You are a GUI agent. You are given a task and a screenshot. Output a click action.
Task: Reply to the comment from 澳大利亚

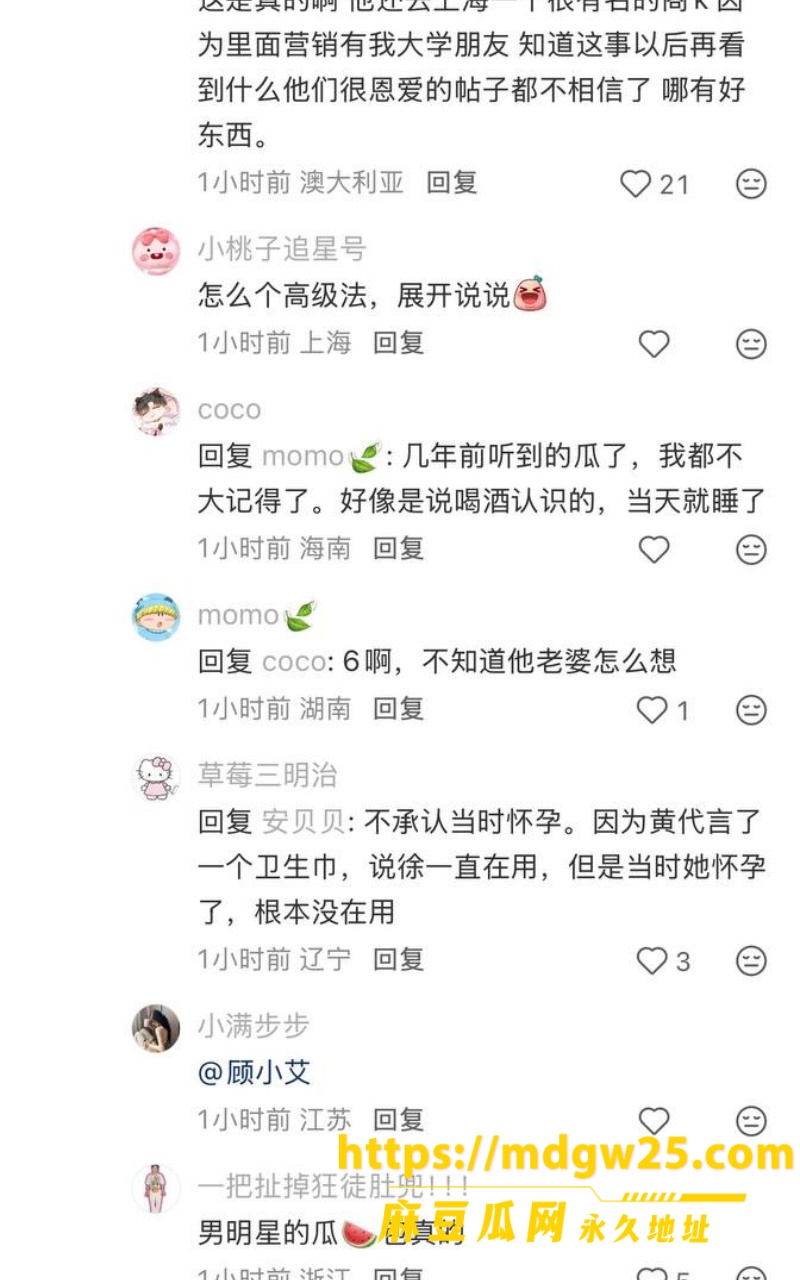pos(452,183)
